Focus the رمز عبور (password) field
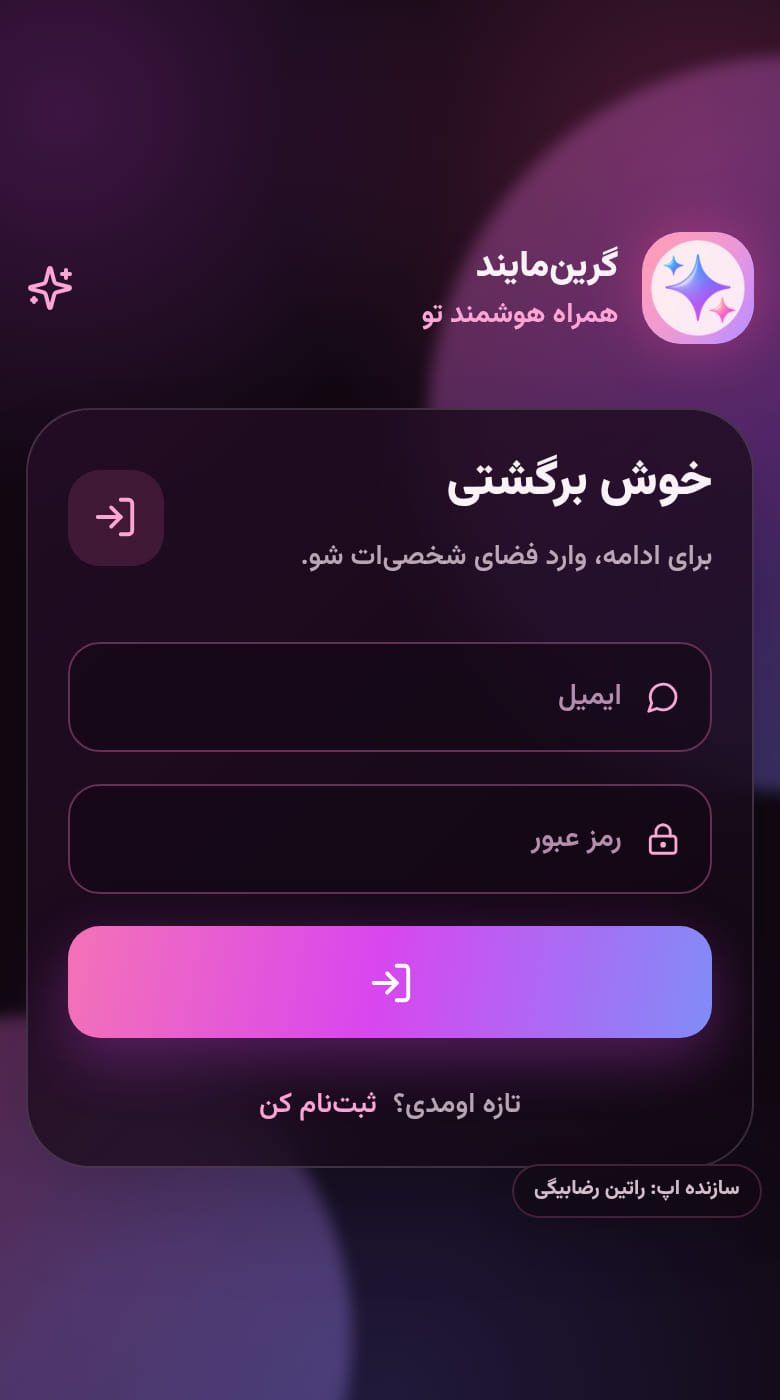Viewport: 780px width, 1400px height. coord(390,839)
